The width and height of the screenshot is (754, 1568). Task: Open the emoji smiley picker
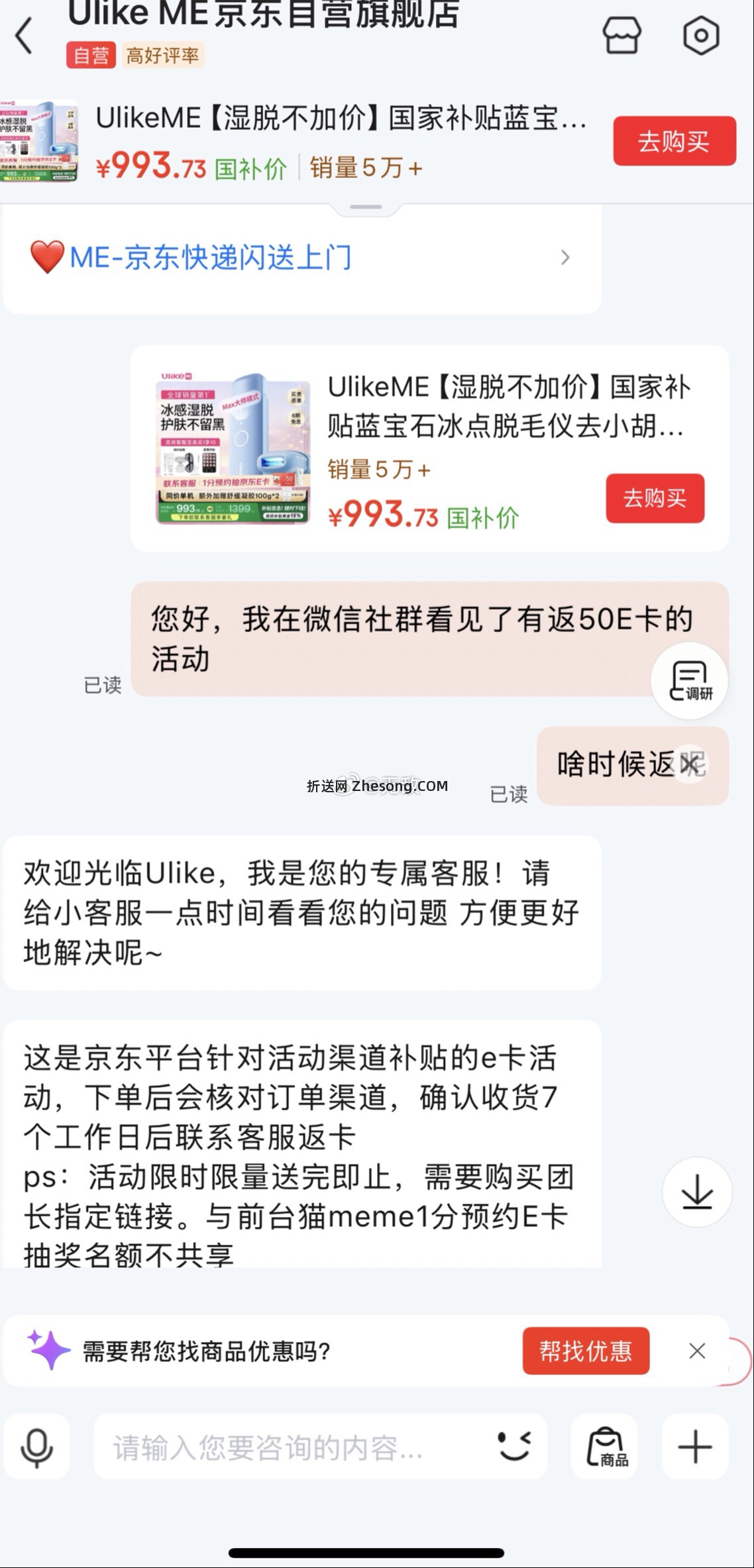click(513, 1446)
